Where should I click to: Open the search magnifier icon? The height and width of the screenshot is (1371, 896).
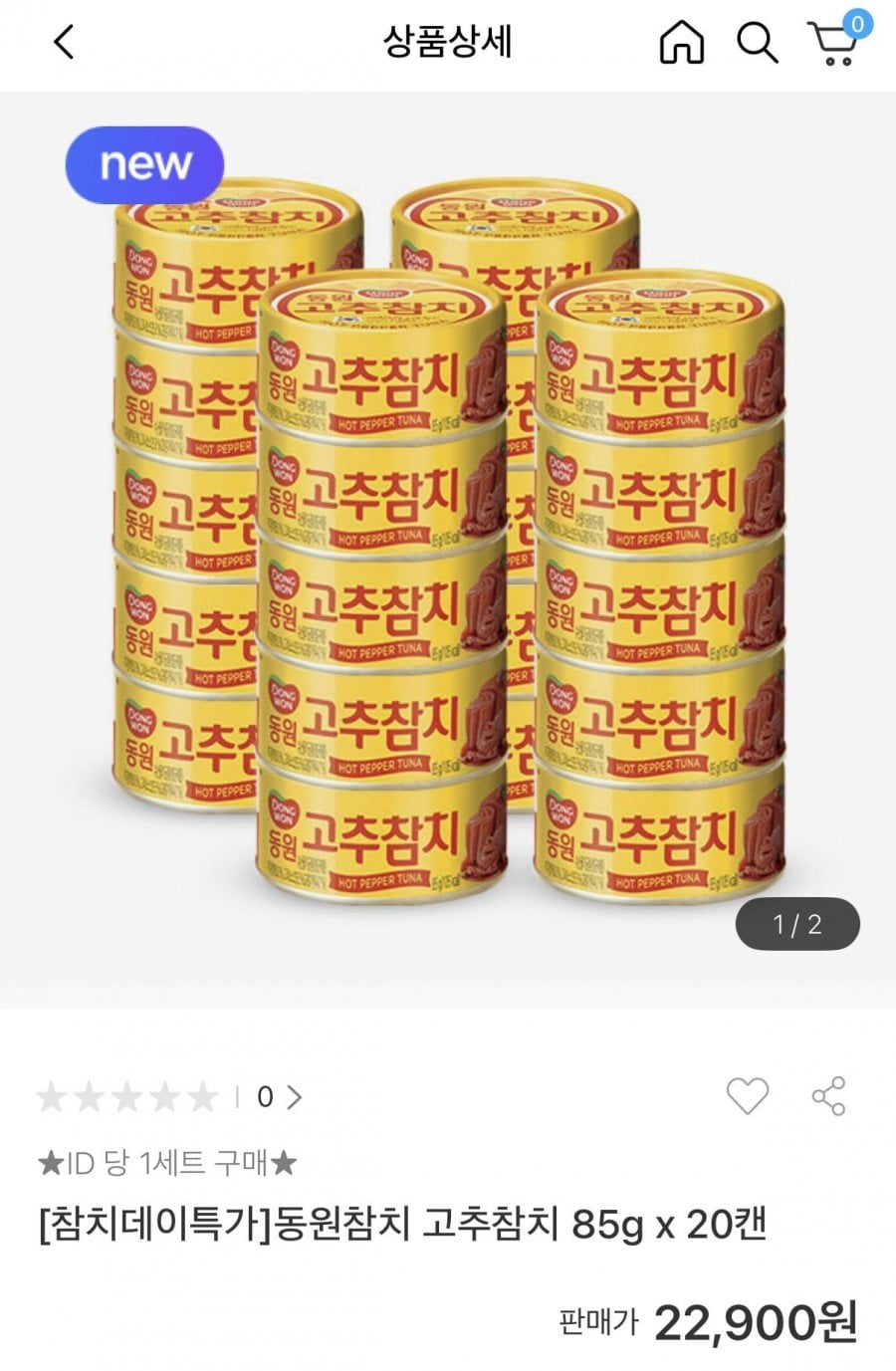(757, 43)
